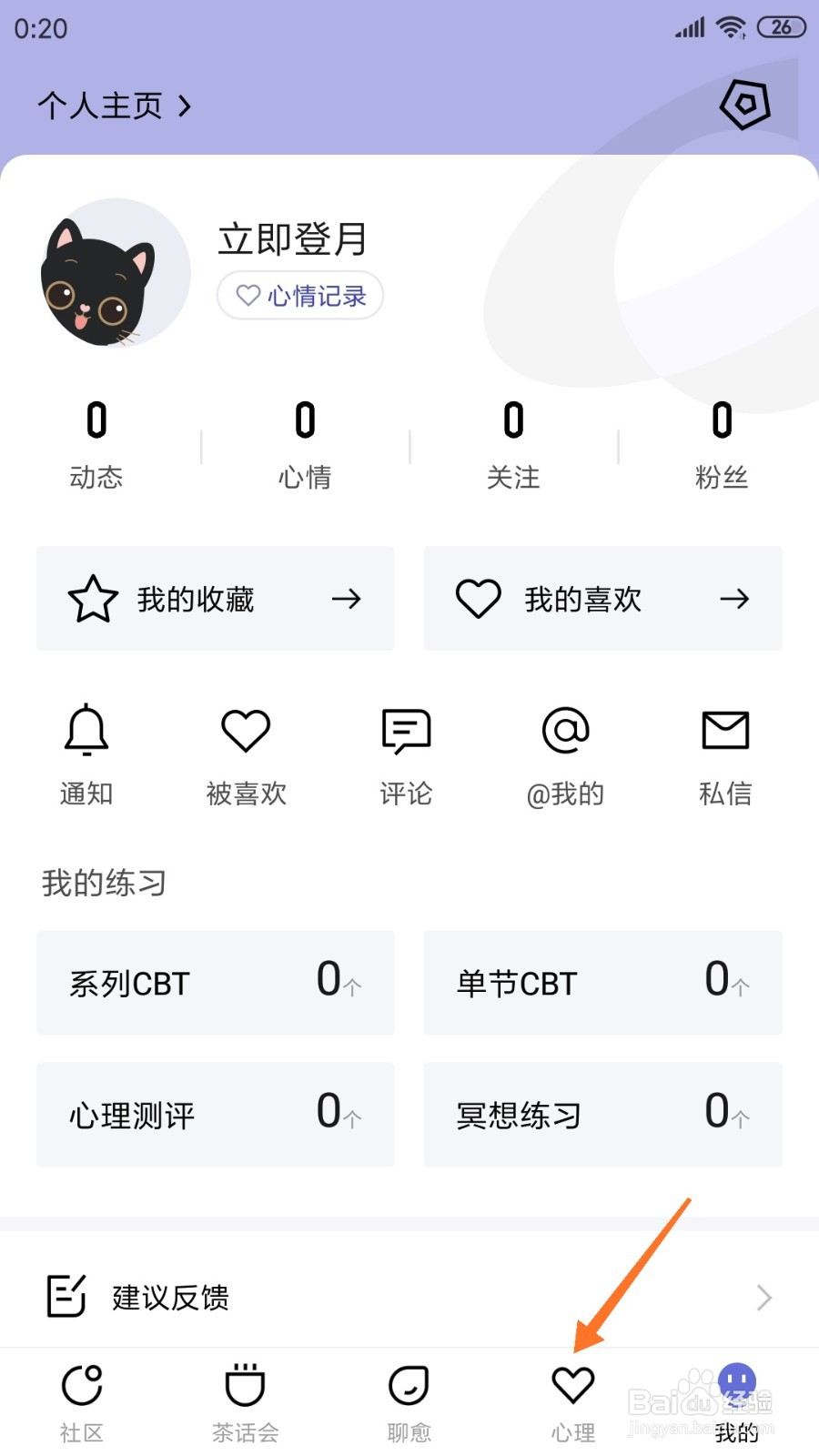Screen dimensions: 819x1456
Task: Tap the heart icon beside 我的喜欢
Action: point(479,599)
